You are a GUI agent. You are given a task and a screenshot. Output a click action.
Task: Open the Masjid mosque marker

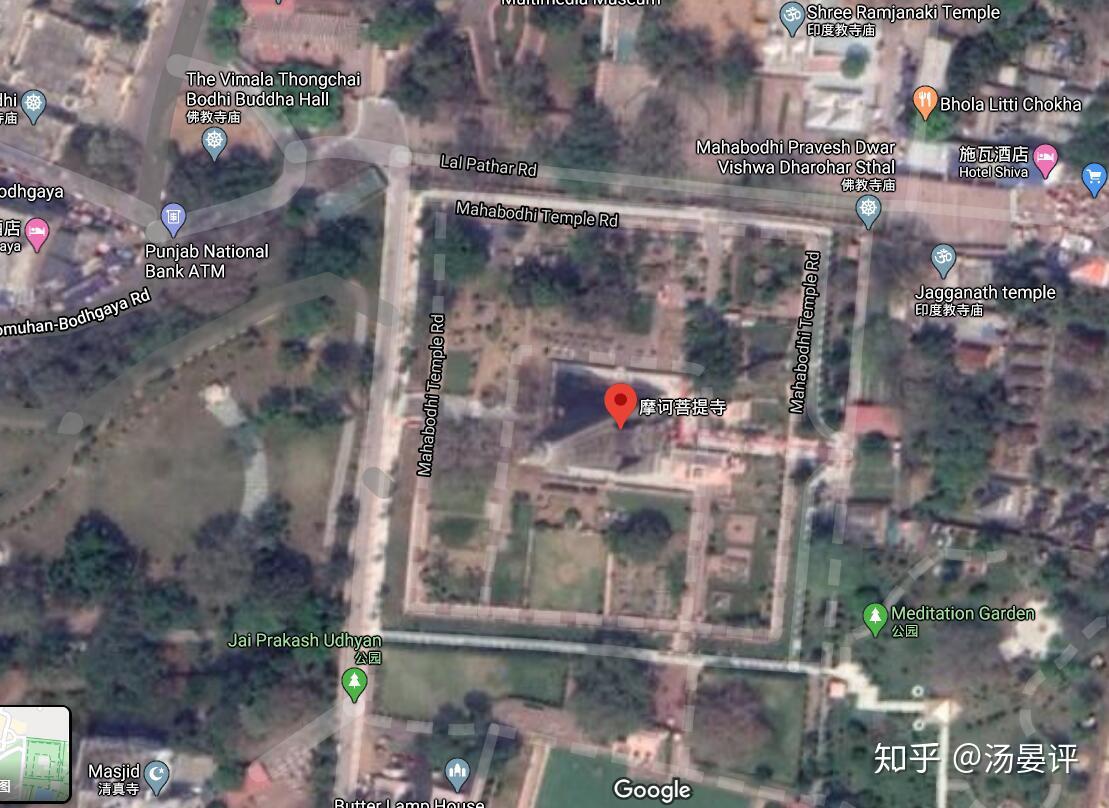[156, 772]
